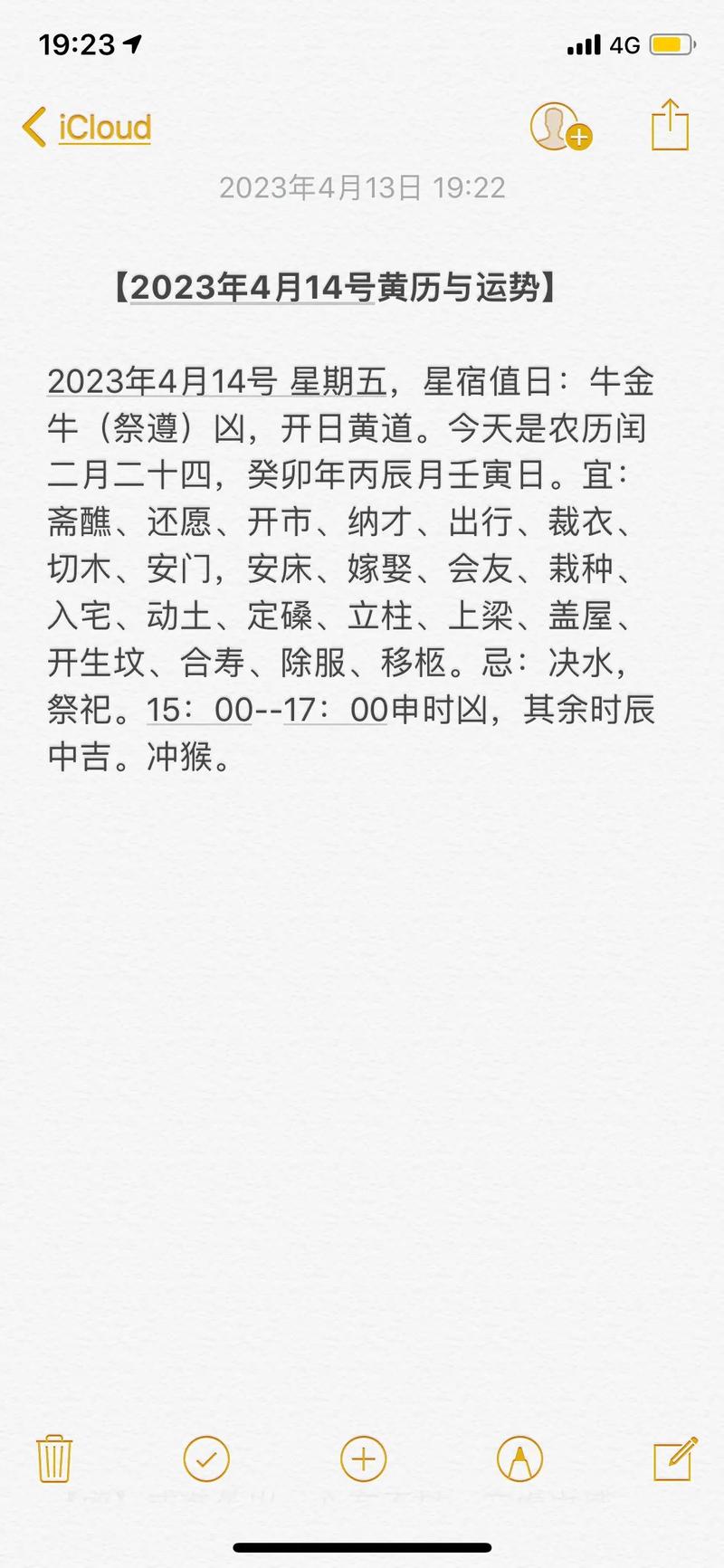This screenshot has height=1568, width=724.
Task: Share this note
Action: (x=670, y=125)
